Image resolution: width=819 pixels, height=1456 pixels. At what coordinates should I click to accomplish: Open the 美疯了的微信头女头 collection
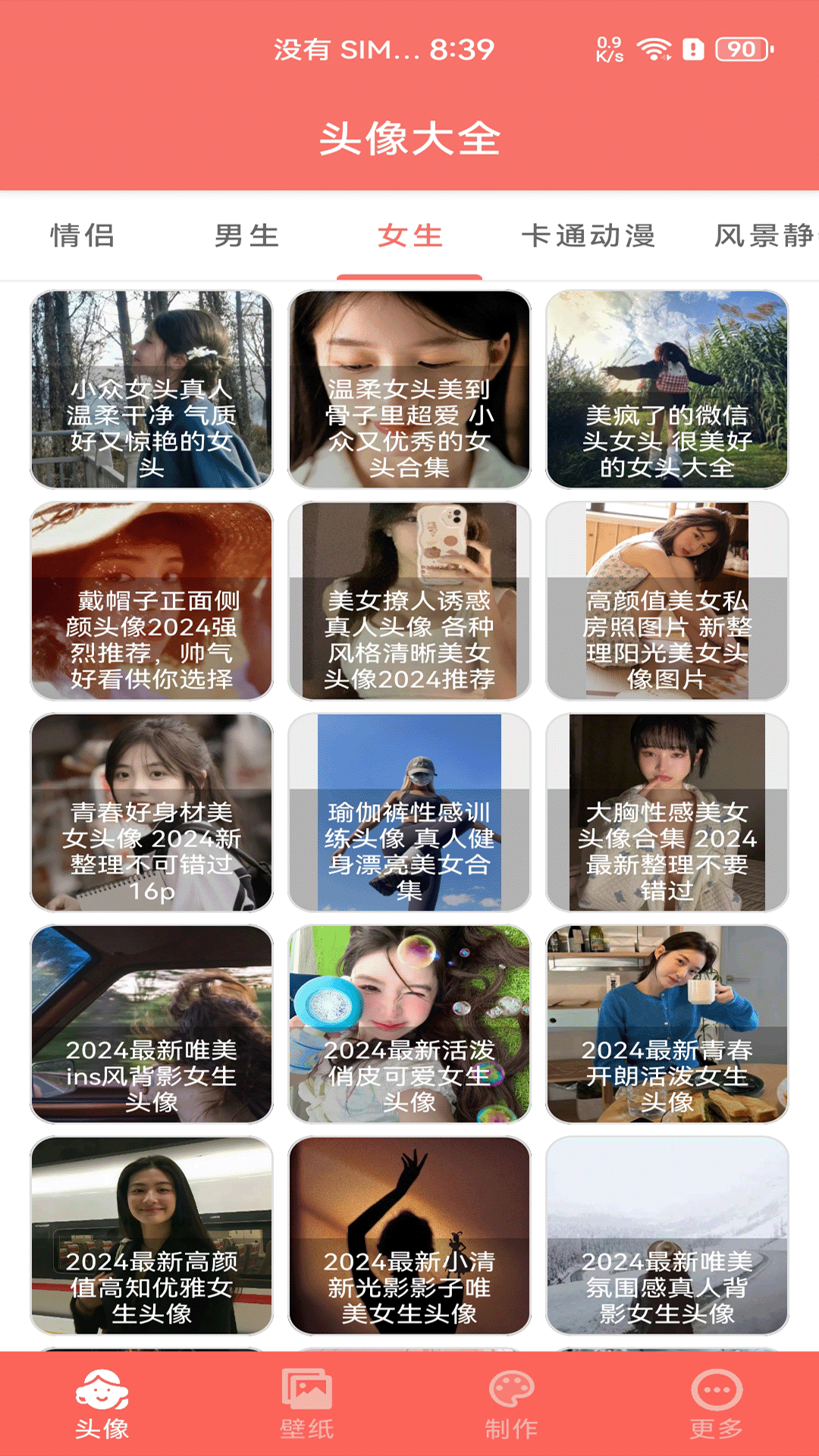[x=667, y=391]
